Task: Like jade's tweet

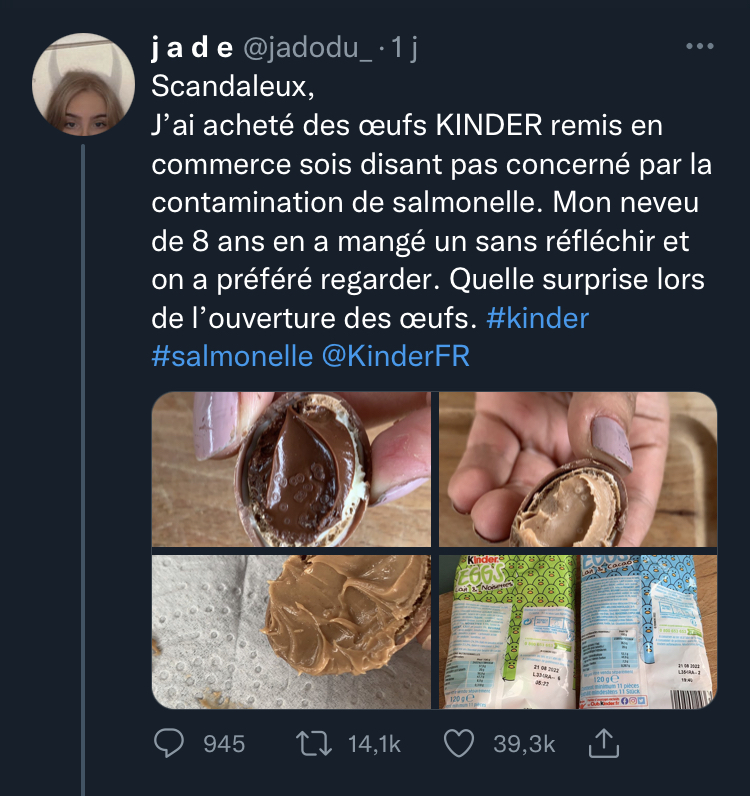Action: [x=459, y=743]
